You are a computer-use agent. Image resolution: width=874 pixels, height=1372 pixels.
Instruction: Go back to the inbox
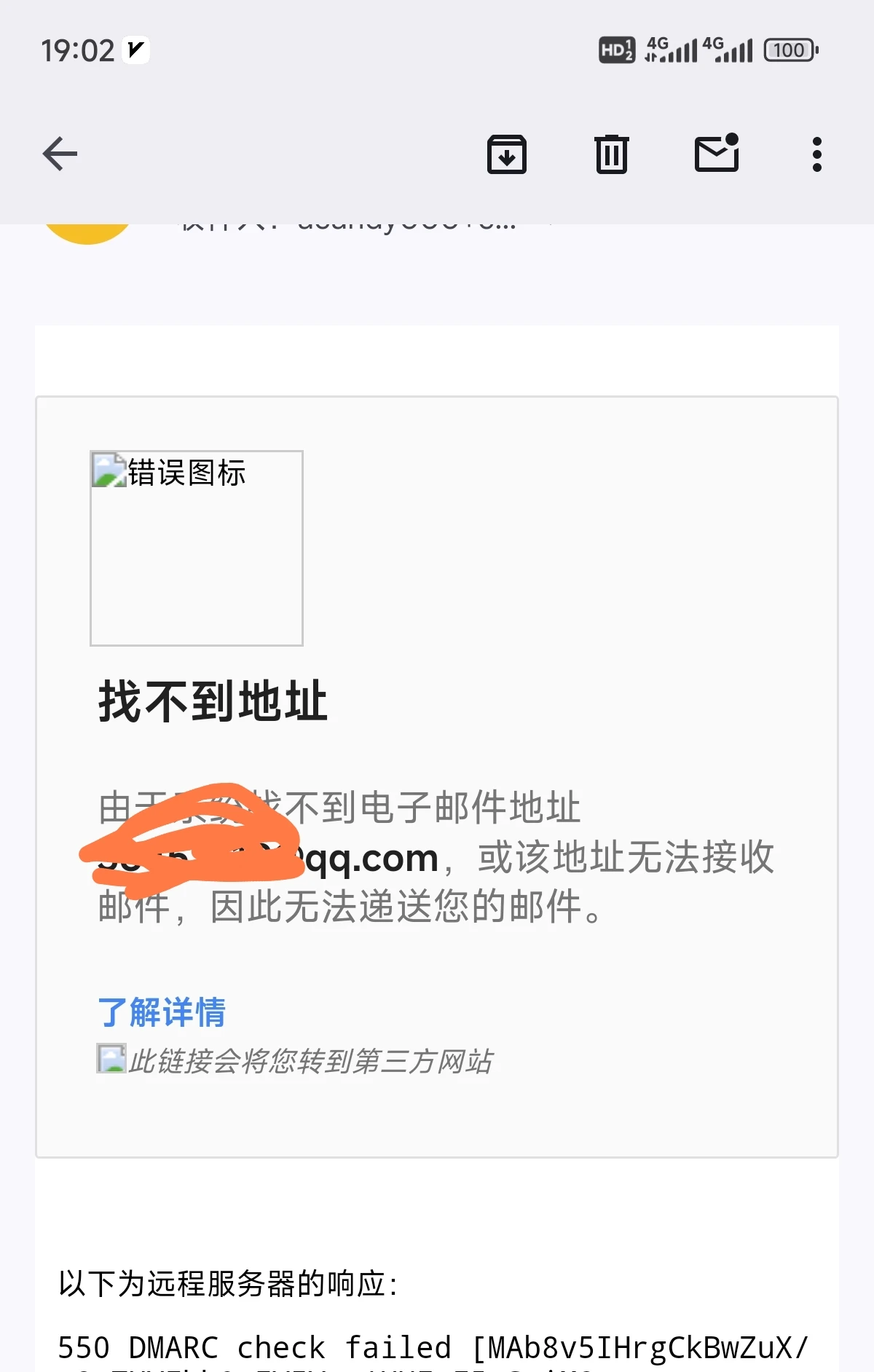click(x=60, y=154)
